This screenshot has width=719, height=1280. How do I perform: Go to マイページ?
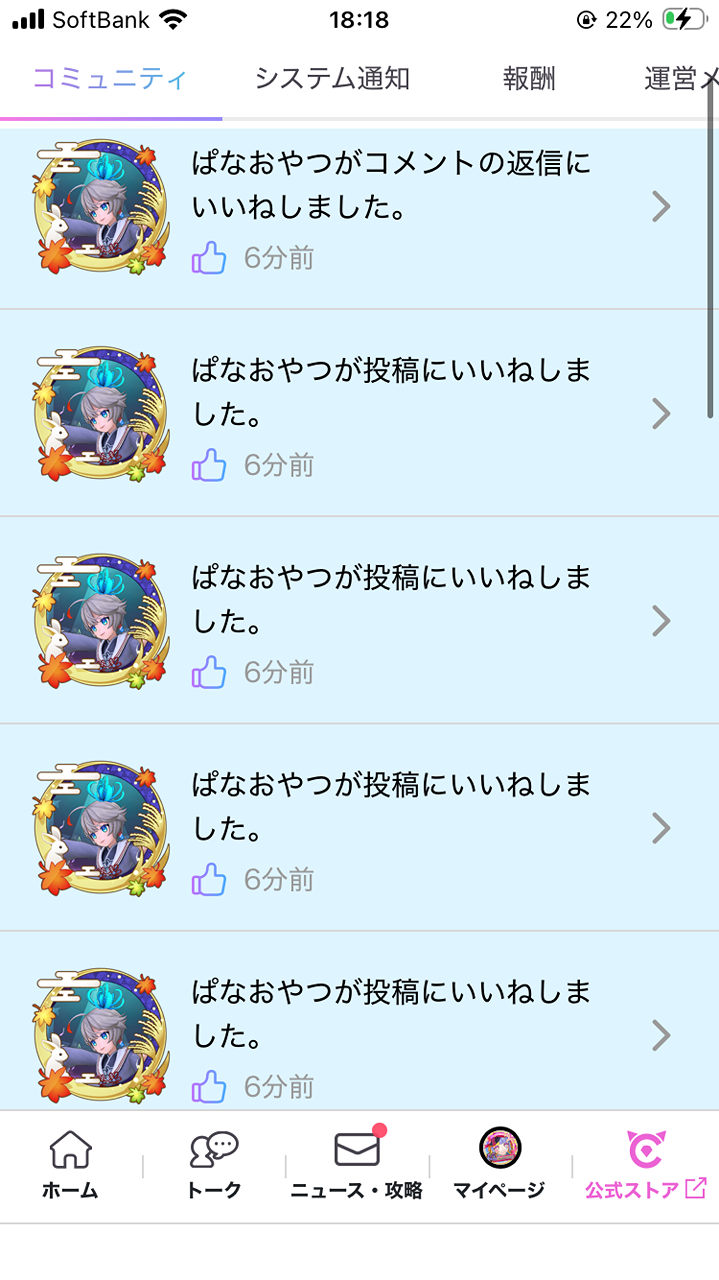pos(499,1165)
